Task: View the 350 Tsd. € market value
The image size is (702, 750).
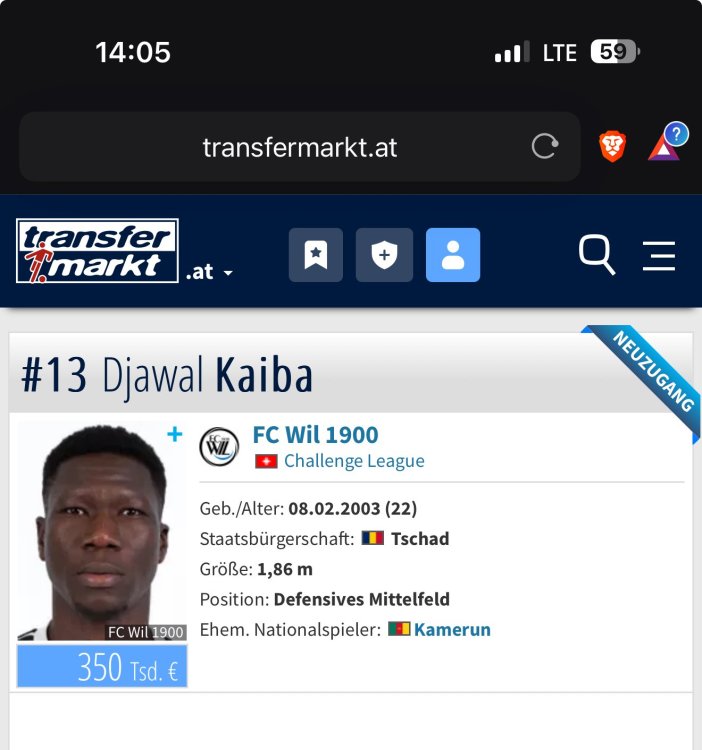Action: 102,667
